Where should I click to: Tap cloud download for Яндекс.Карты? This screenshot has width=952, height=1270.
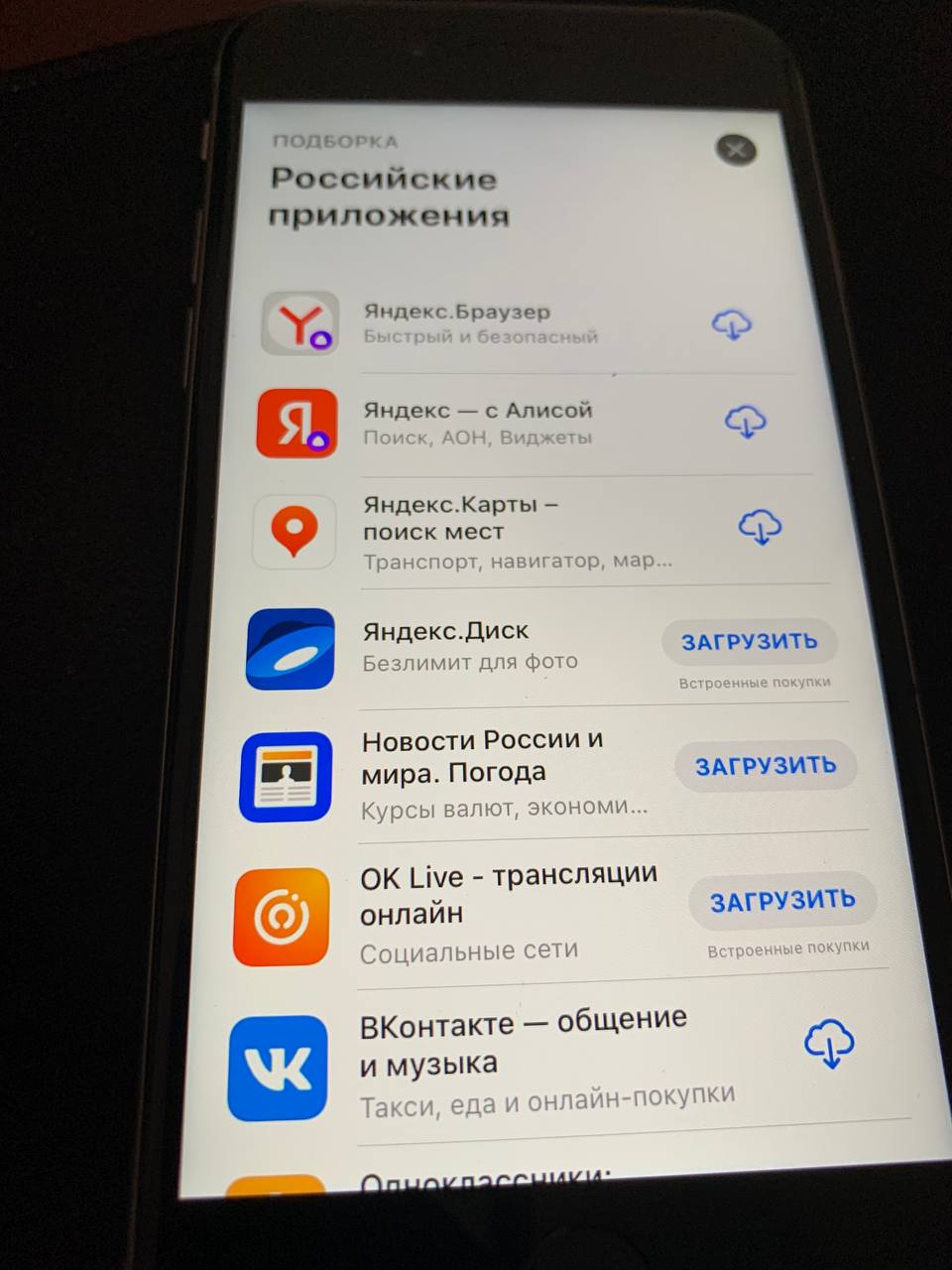[761, 527]
